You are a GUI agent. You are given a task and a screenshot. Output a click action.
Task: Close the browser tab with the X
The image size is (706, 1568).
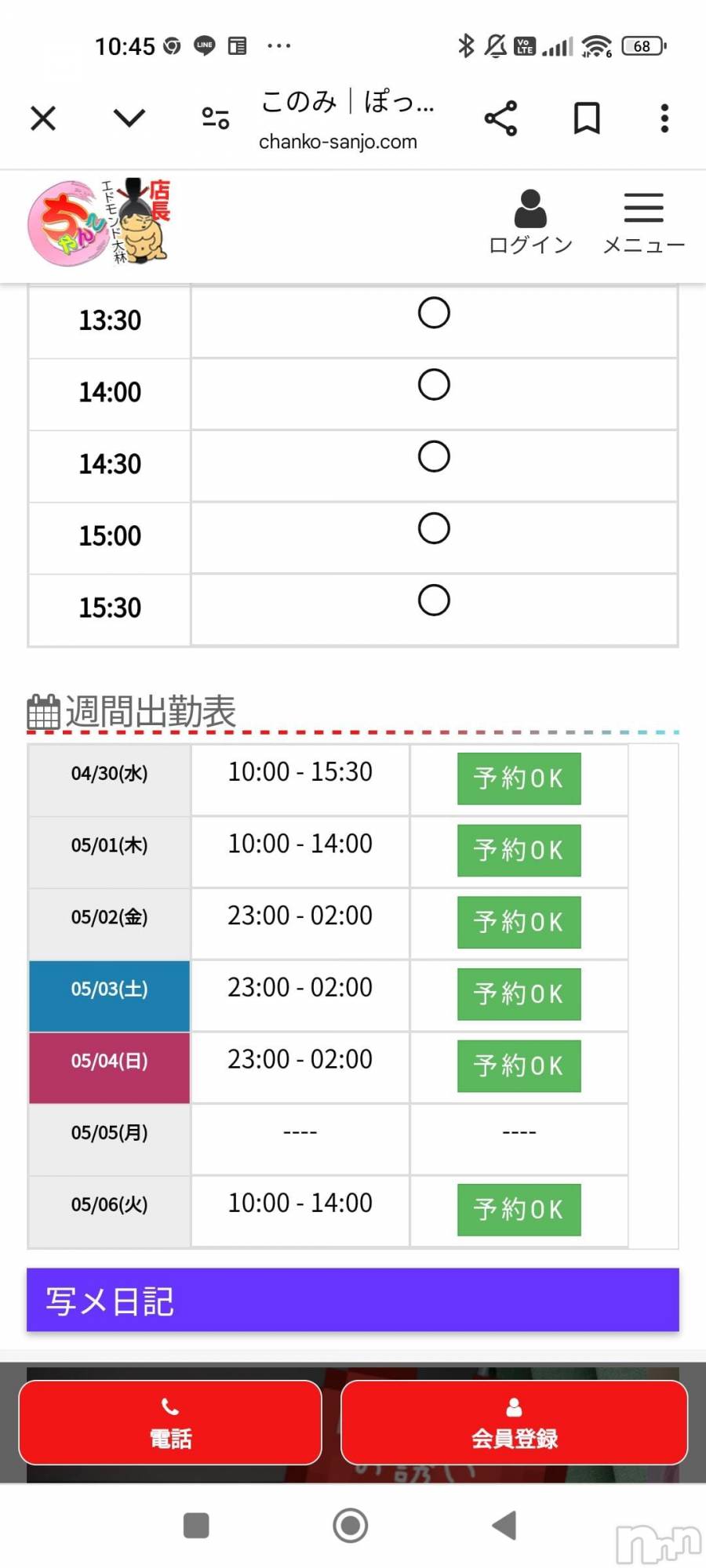[43, 118]
